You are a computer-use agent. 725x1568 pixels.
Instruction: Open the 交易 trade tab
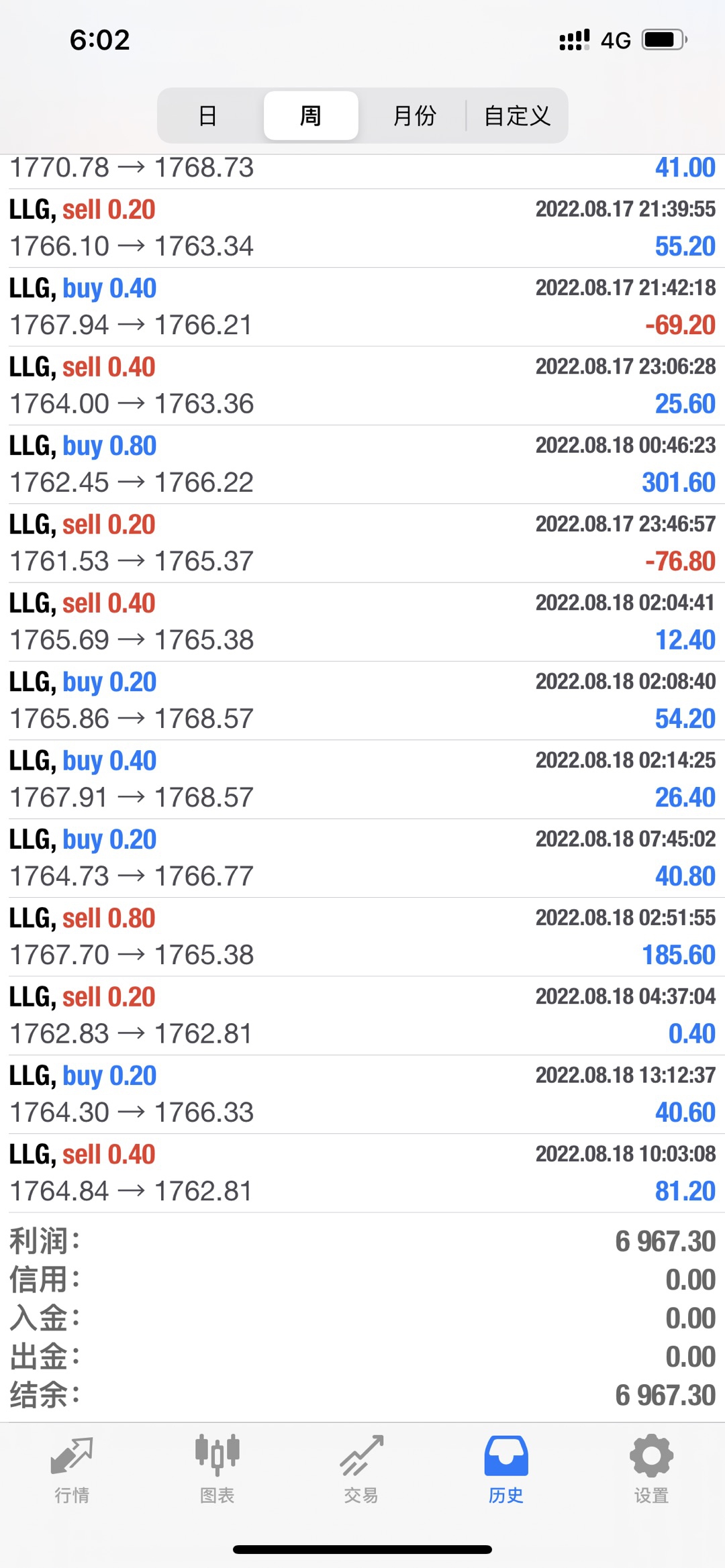tap(361, 1469)
